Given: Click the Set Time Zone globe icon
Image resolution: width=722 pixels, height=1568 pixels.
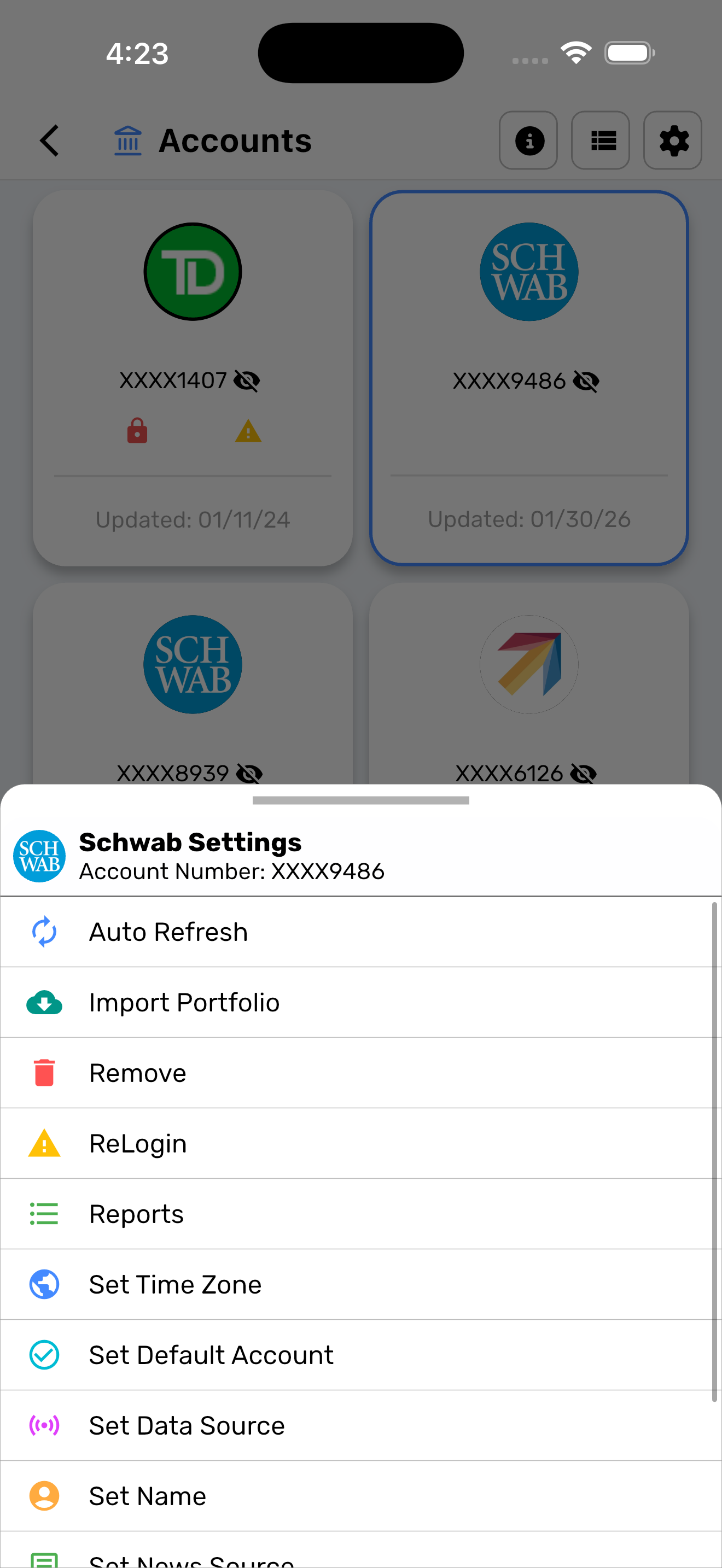Looking at the screenshot, I should tap(43, 1284).
